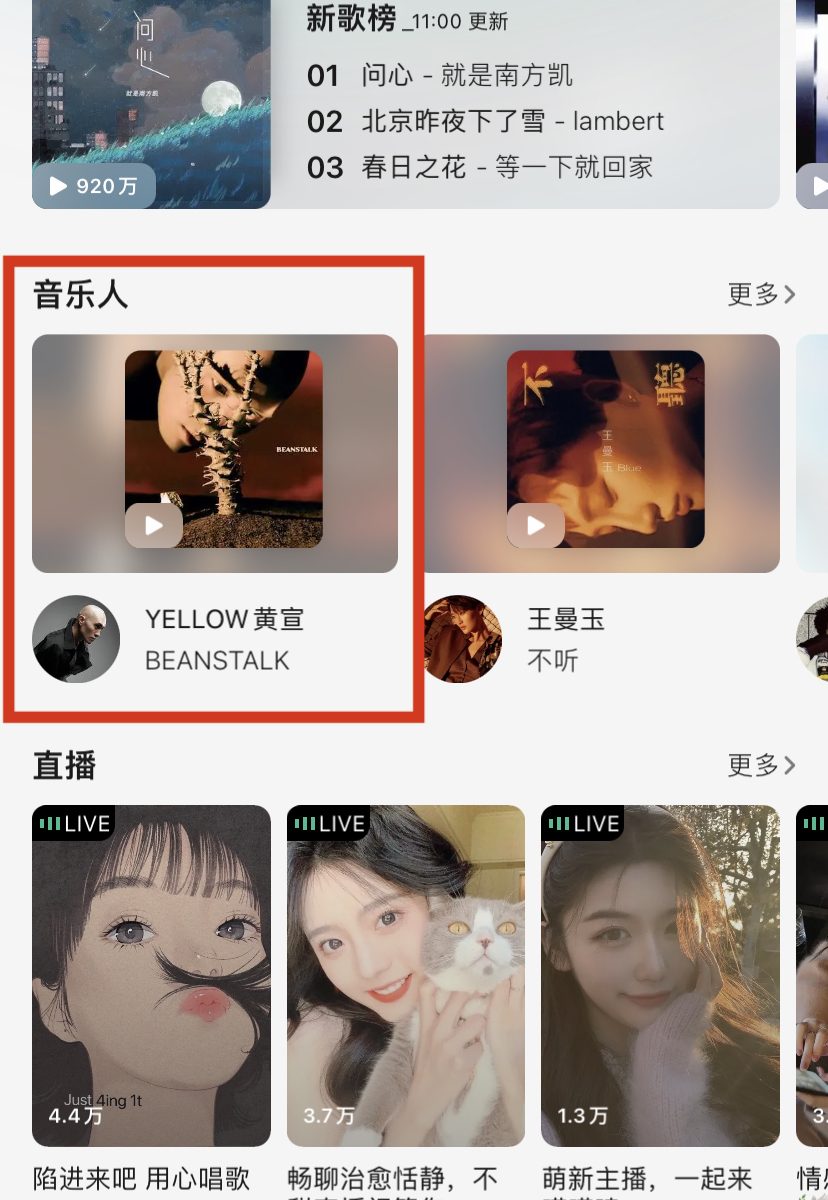Open 北京昨夜下了雪 by lambert
Screen dimensions: 828x1200
pos(512,122)
